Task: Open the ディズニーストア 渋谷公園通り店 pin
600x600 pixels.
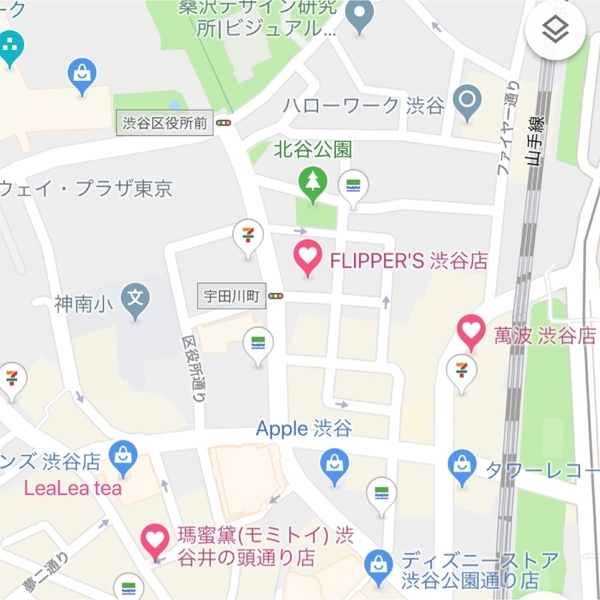Action: pyautogui.click(x=378, y=564)
